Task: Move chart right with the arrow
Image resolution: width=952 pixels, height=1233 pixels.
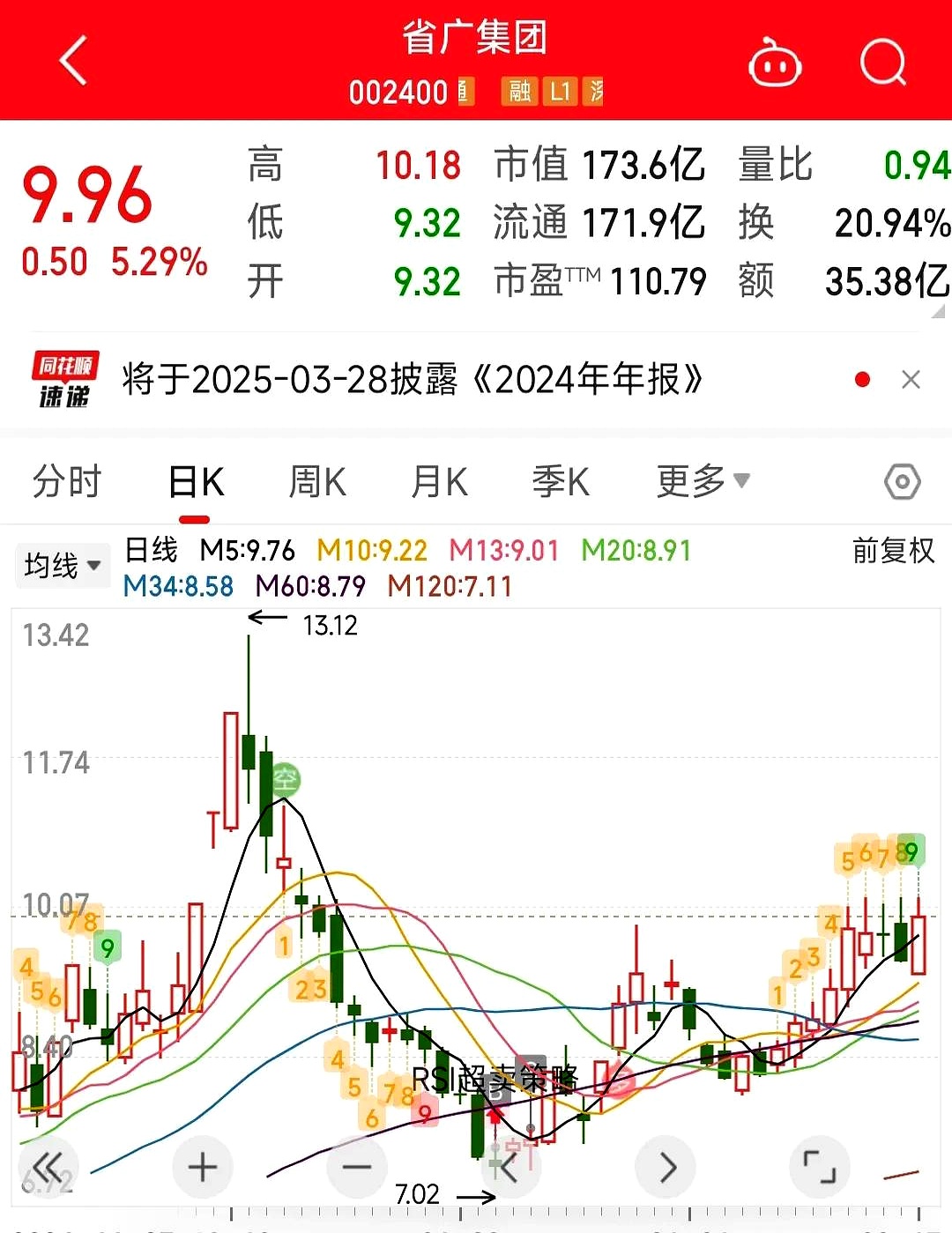Action: (x=666, y=1167)
